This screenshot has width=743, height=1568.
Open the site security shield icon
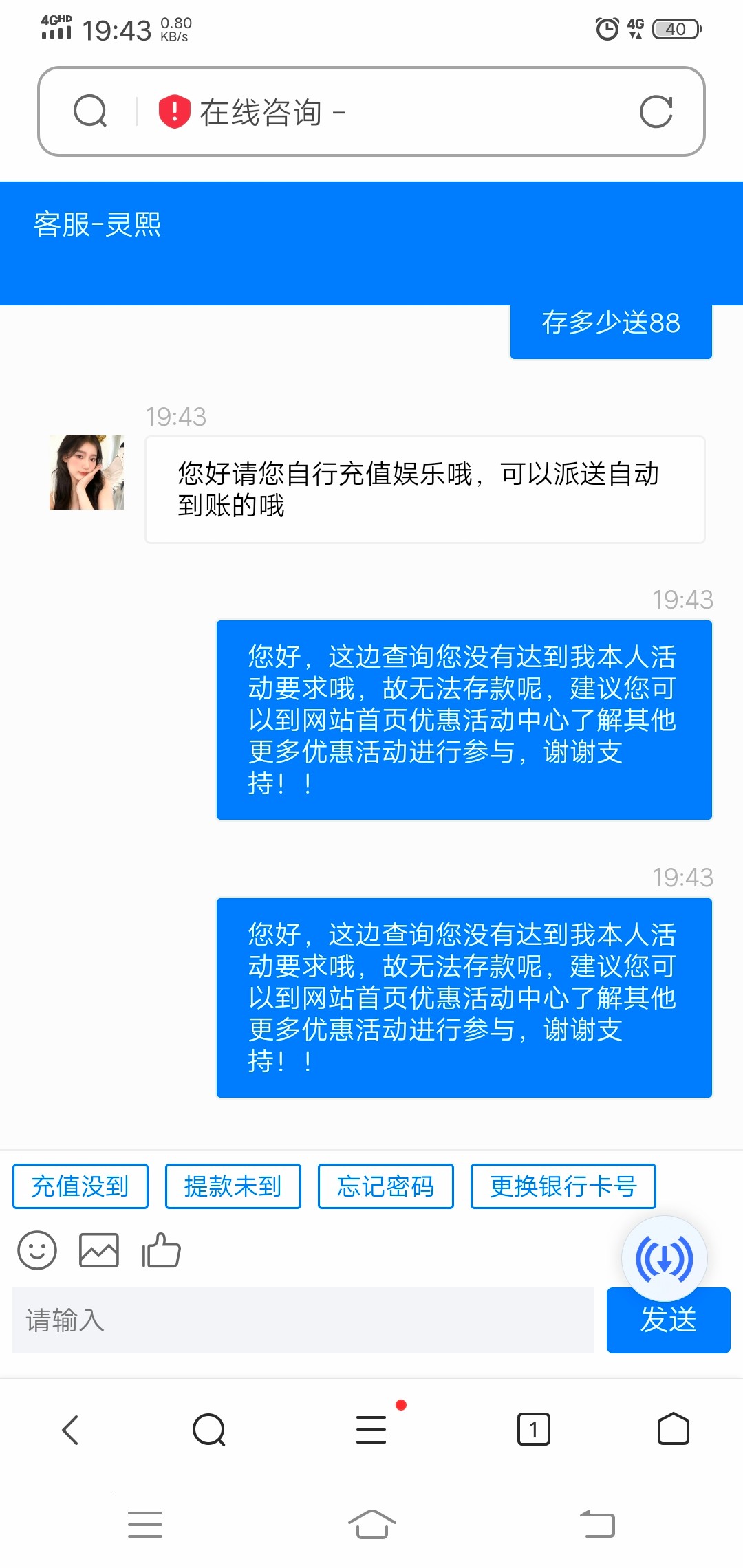coord(174,111)
